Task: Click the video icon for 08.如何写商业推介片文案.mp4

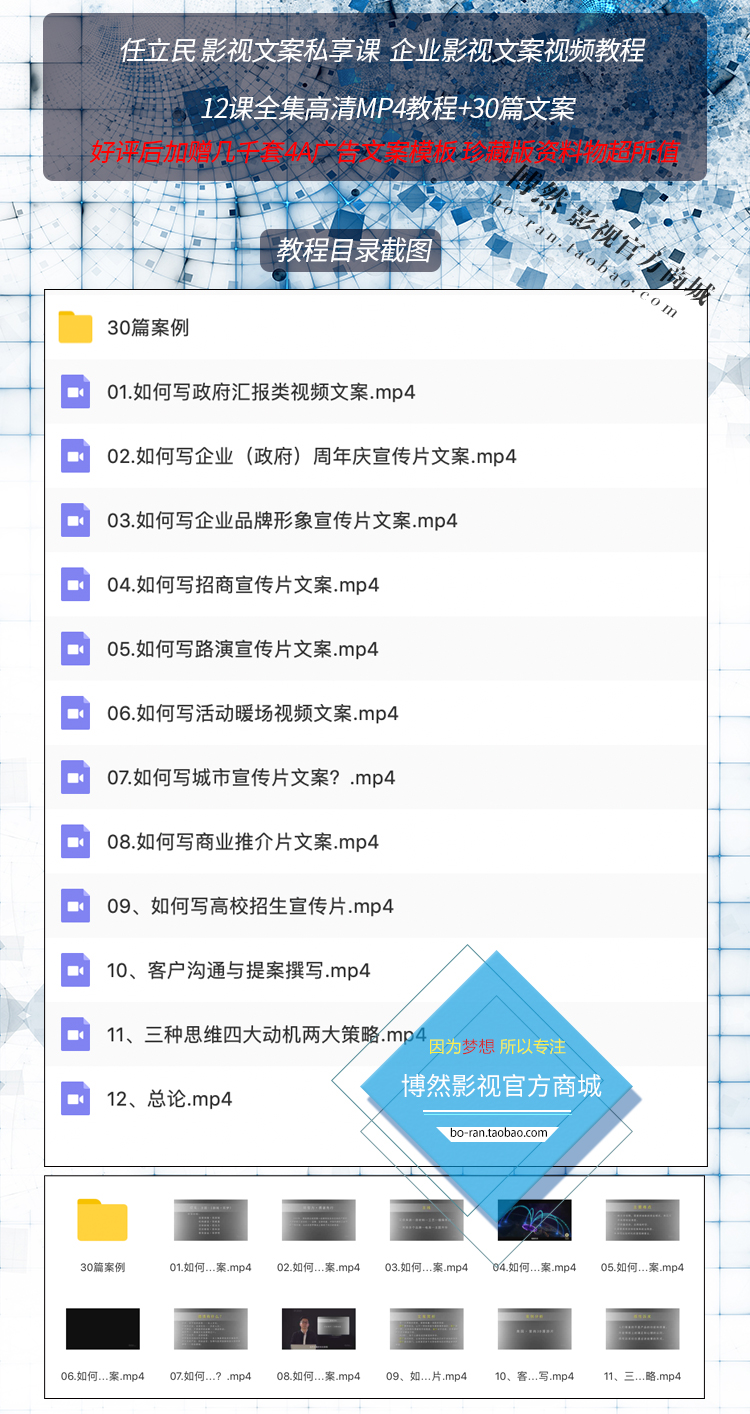Action: click(75, 841)
